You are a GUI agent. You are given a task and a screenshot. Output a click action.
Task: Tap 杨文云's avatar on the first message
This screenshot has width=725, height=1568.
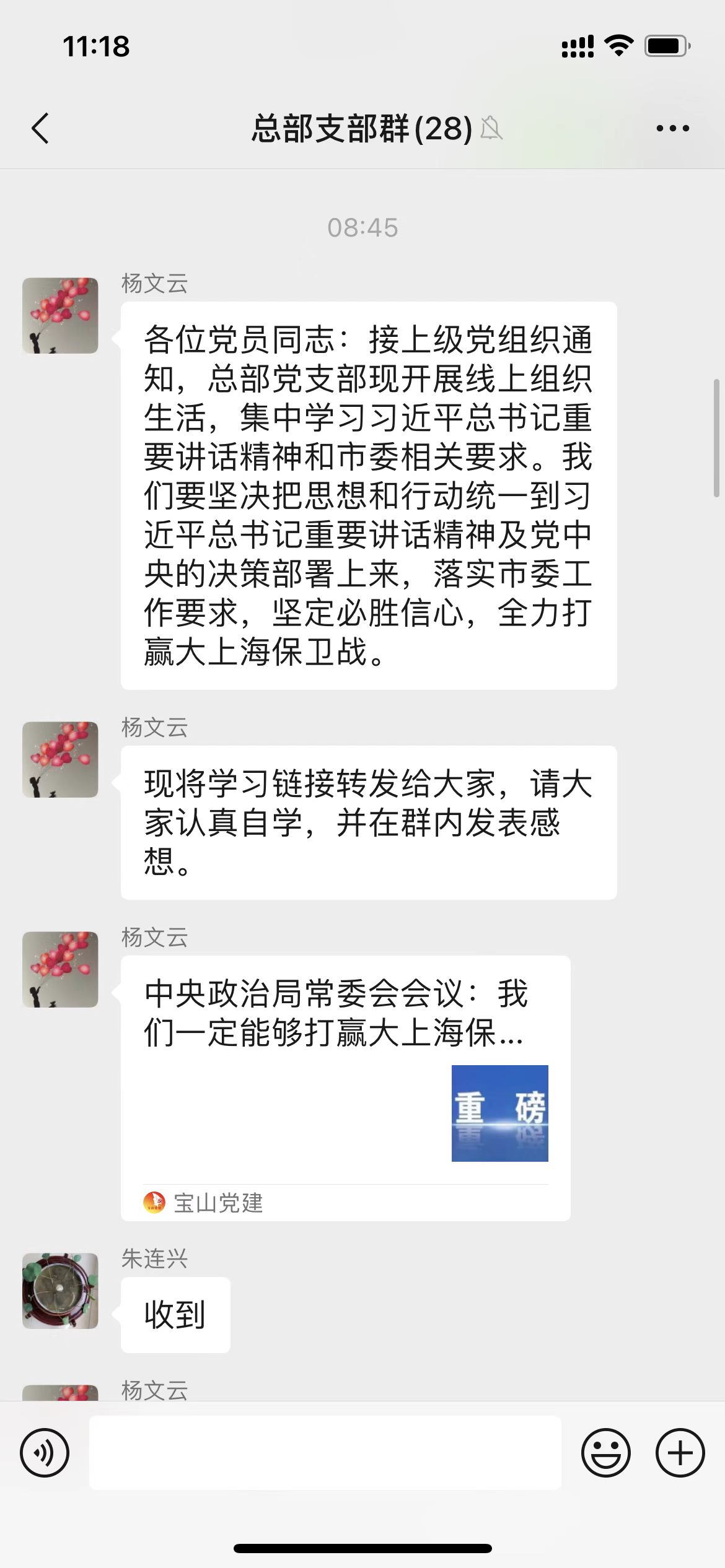tap(60, 316)
